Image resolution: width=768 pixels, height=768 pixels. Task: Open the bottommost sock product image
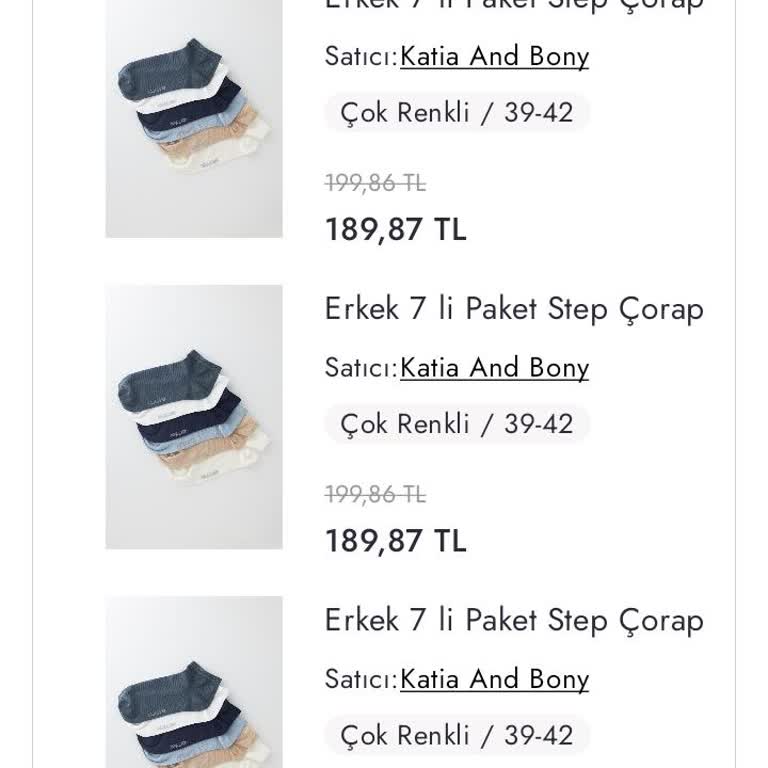194,685
